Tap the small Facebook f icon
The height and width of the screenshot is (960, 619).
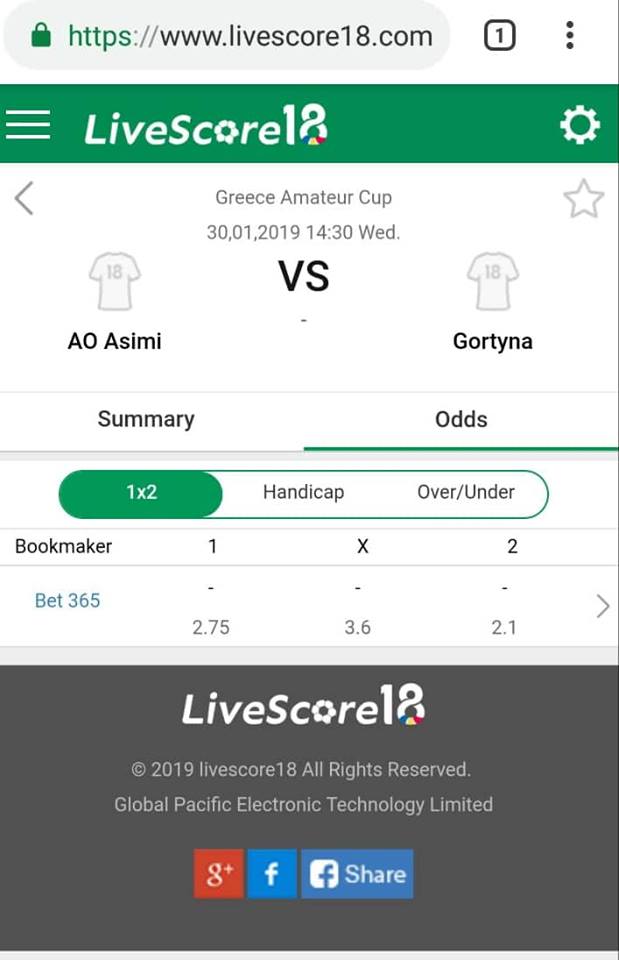point(271,874)
